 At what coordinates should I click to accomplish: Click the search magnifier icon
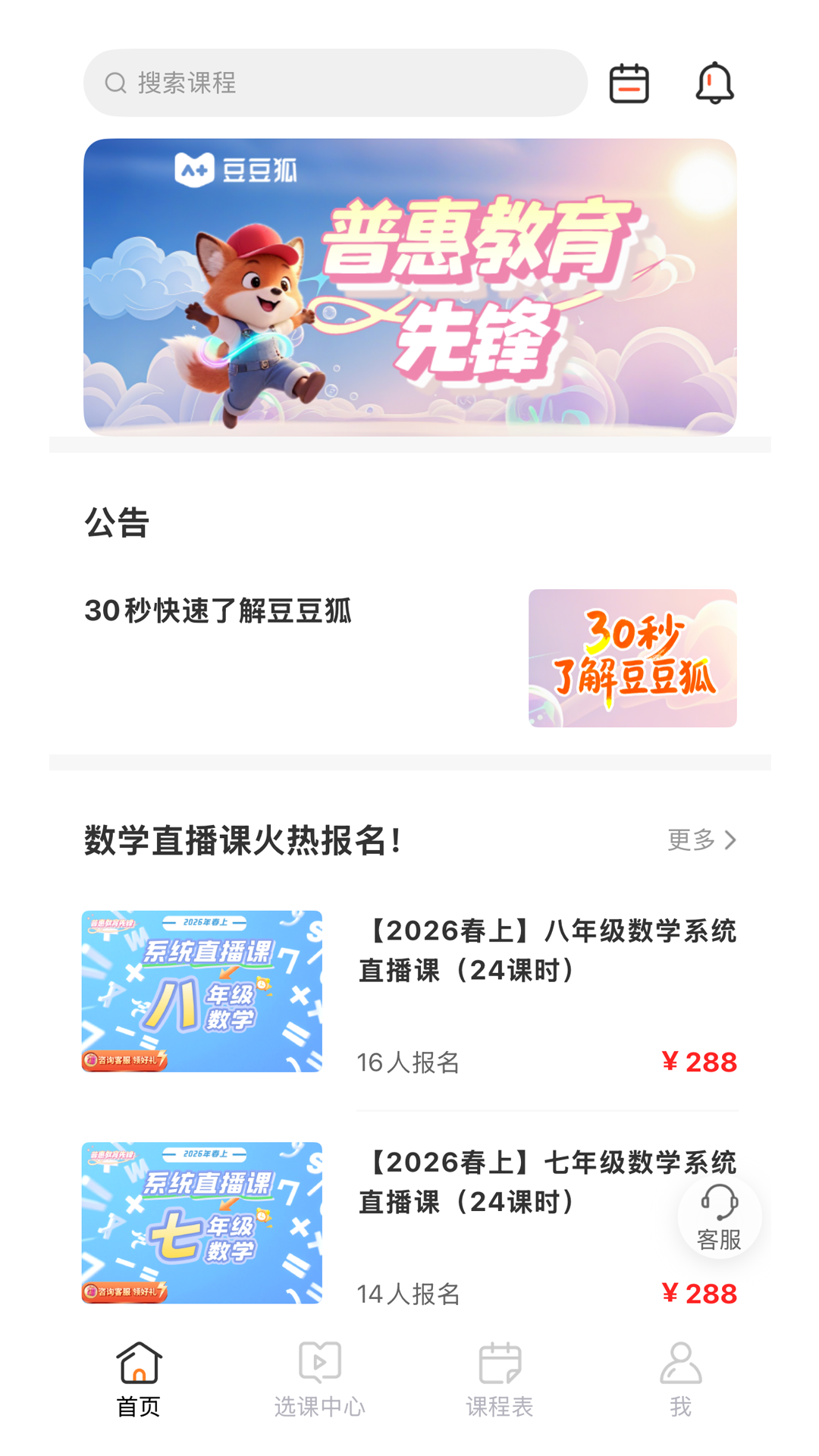(x=115, y=83)
